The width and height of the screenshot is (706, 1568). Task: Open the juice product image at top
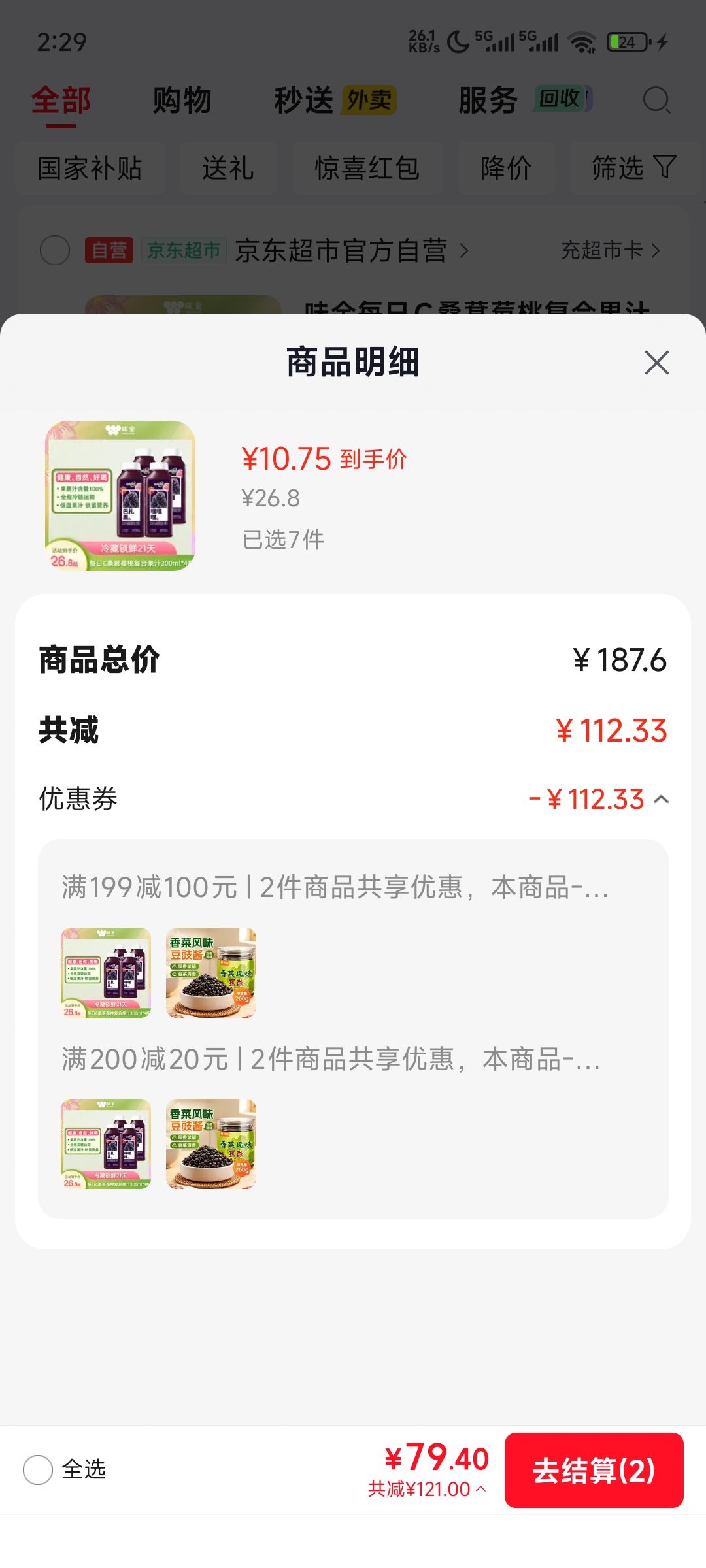(x=120, y=496)
